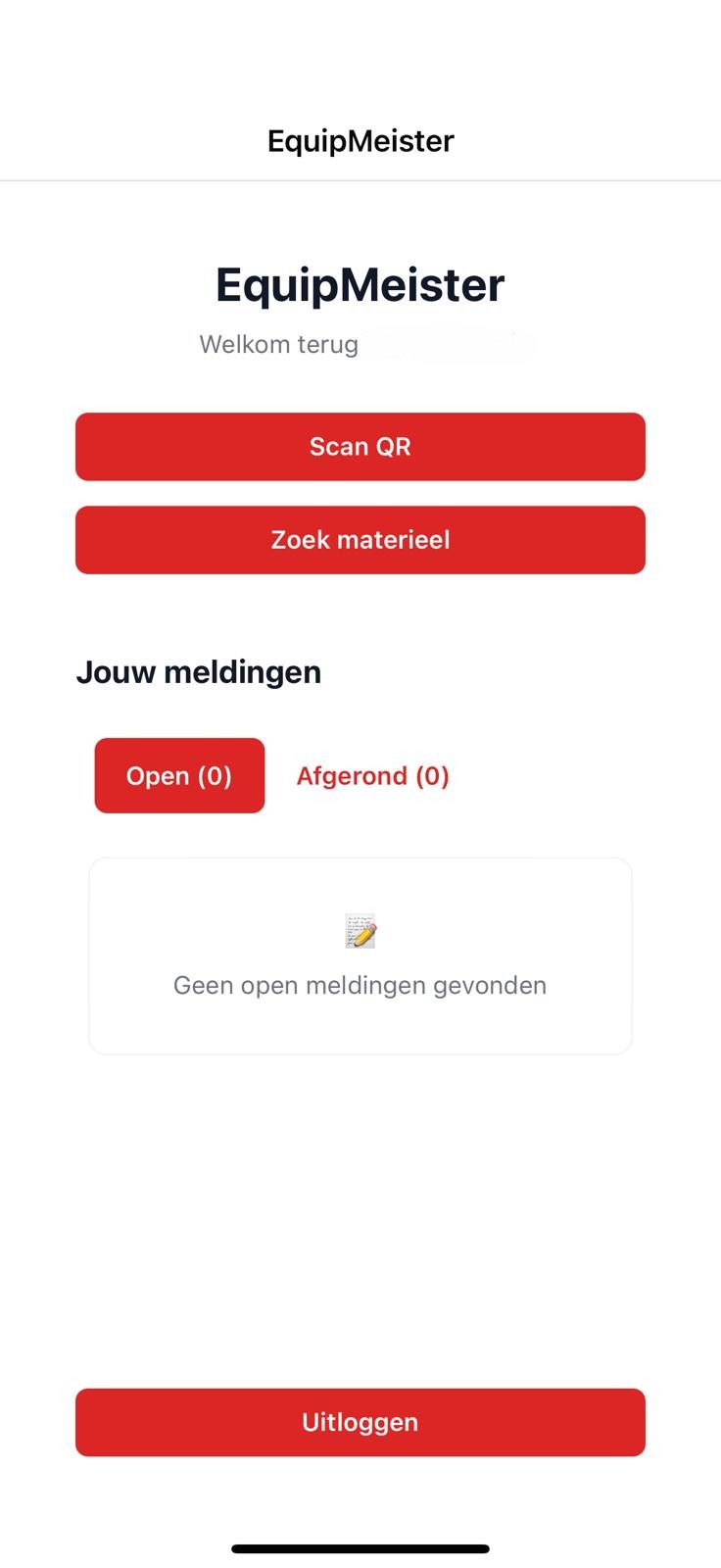This screenshot has width=721, height=1568.
Task: View completed reports under Afgerond
Action: (372, 775)
